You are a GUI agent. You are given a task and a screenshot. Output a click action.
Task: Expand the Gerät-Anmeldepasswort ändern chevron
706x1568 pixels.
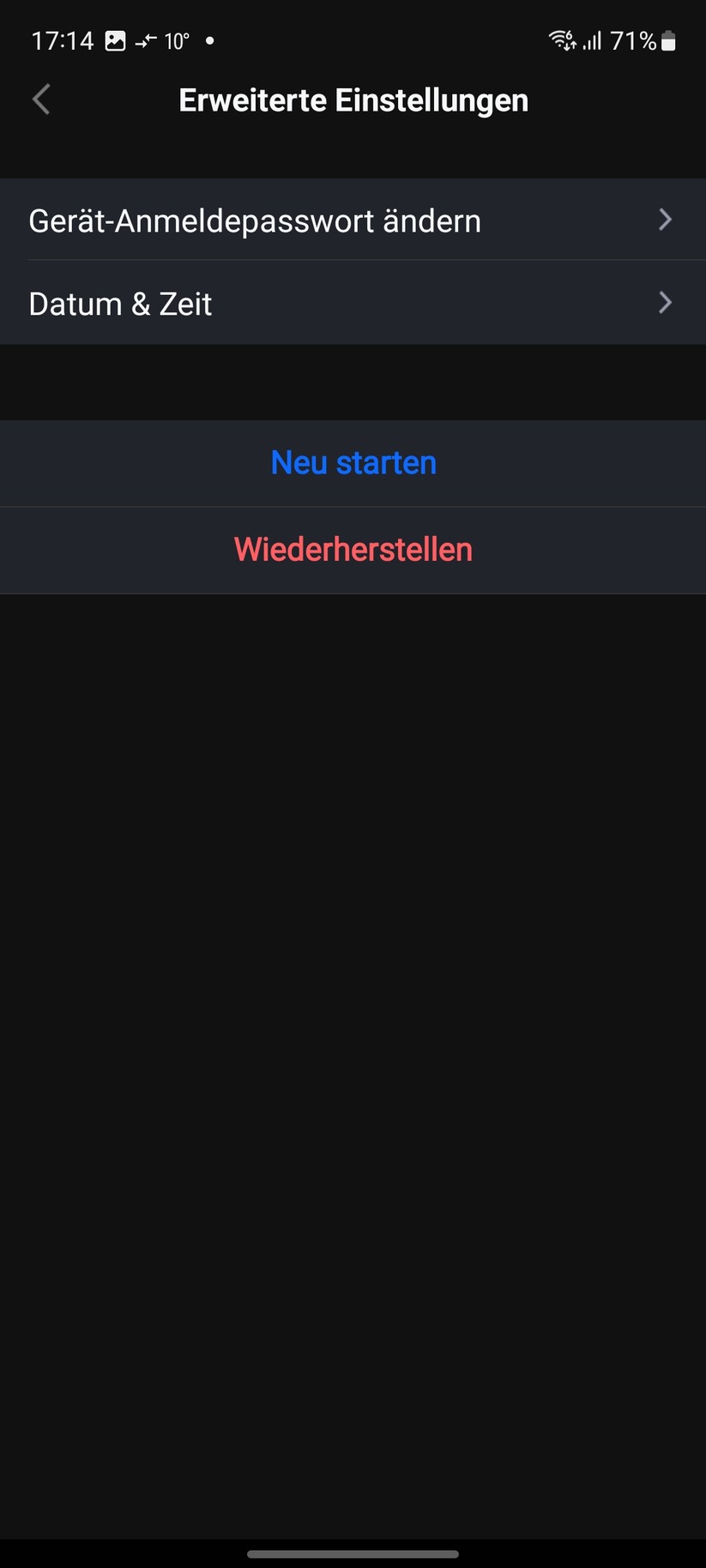pyautogui.click(x=665, y=220)
